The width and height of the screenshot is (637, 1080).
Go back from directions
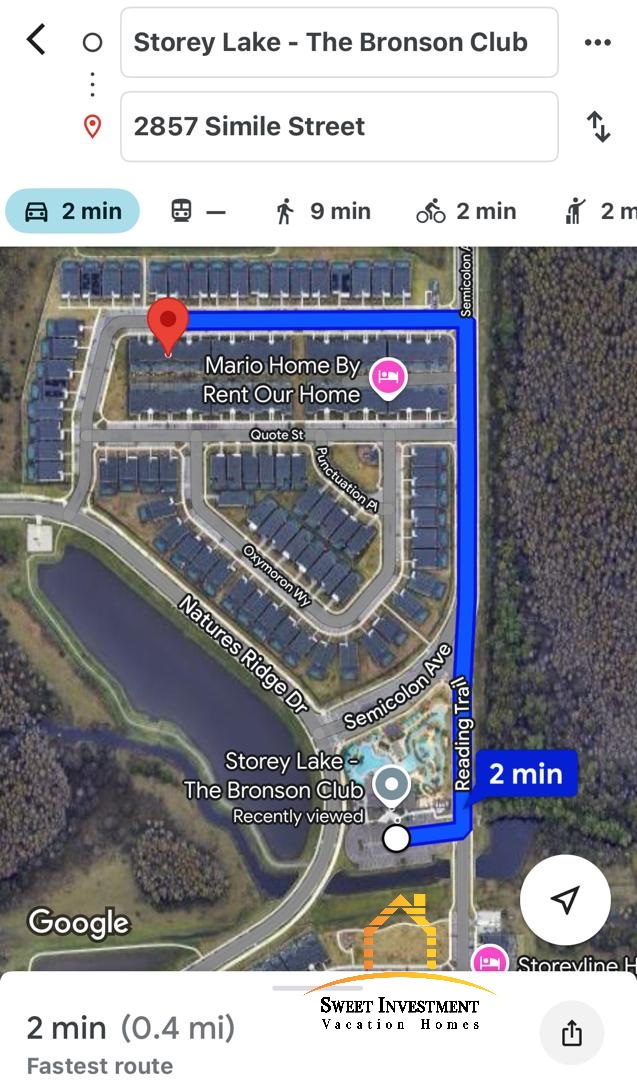point(36,41)
